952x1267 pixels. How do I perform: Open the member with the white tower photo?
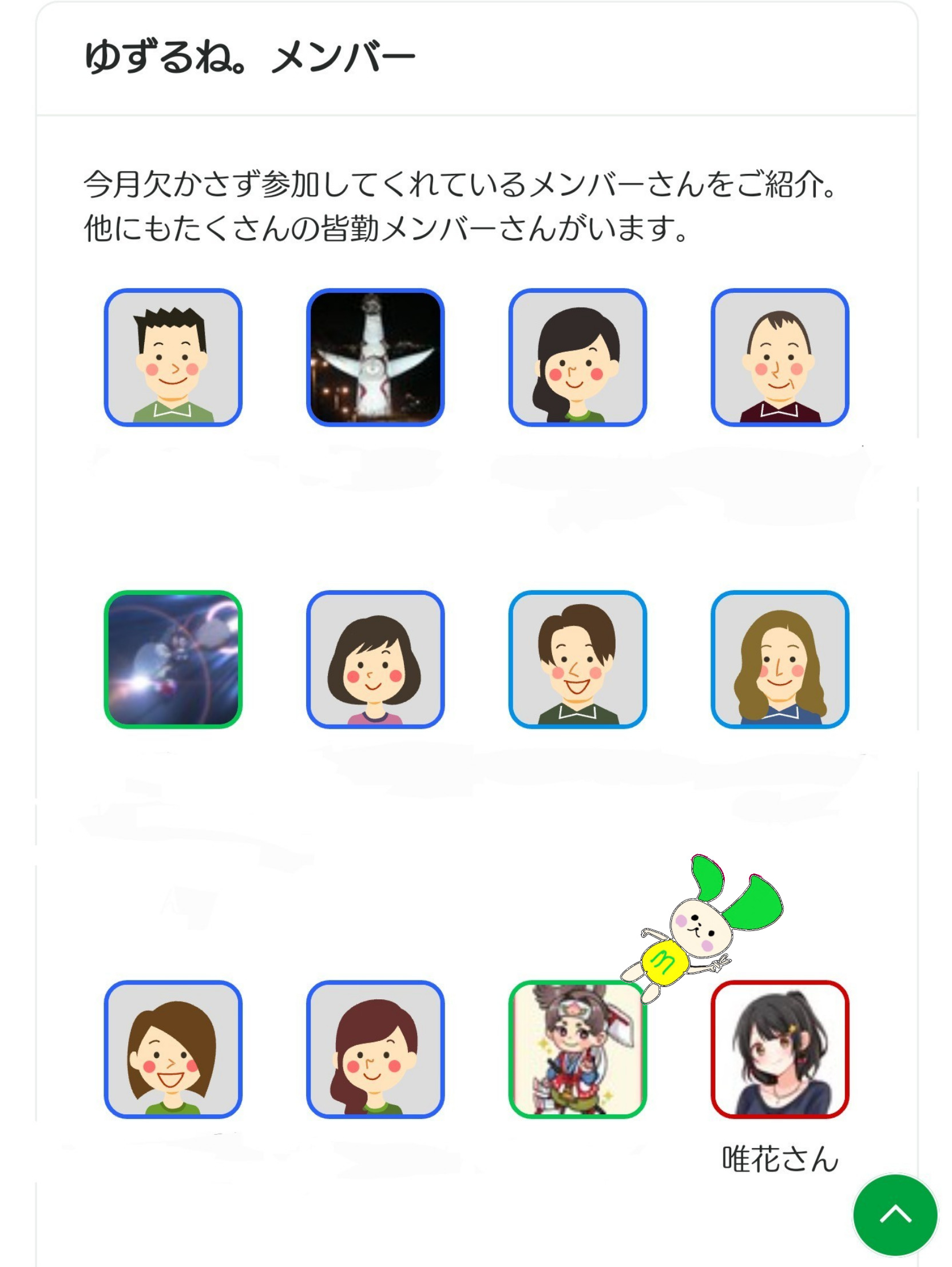pos(375,358)
